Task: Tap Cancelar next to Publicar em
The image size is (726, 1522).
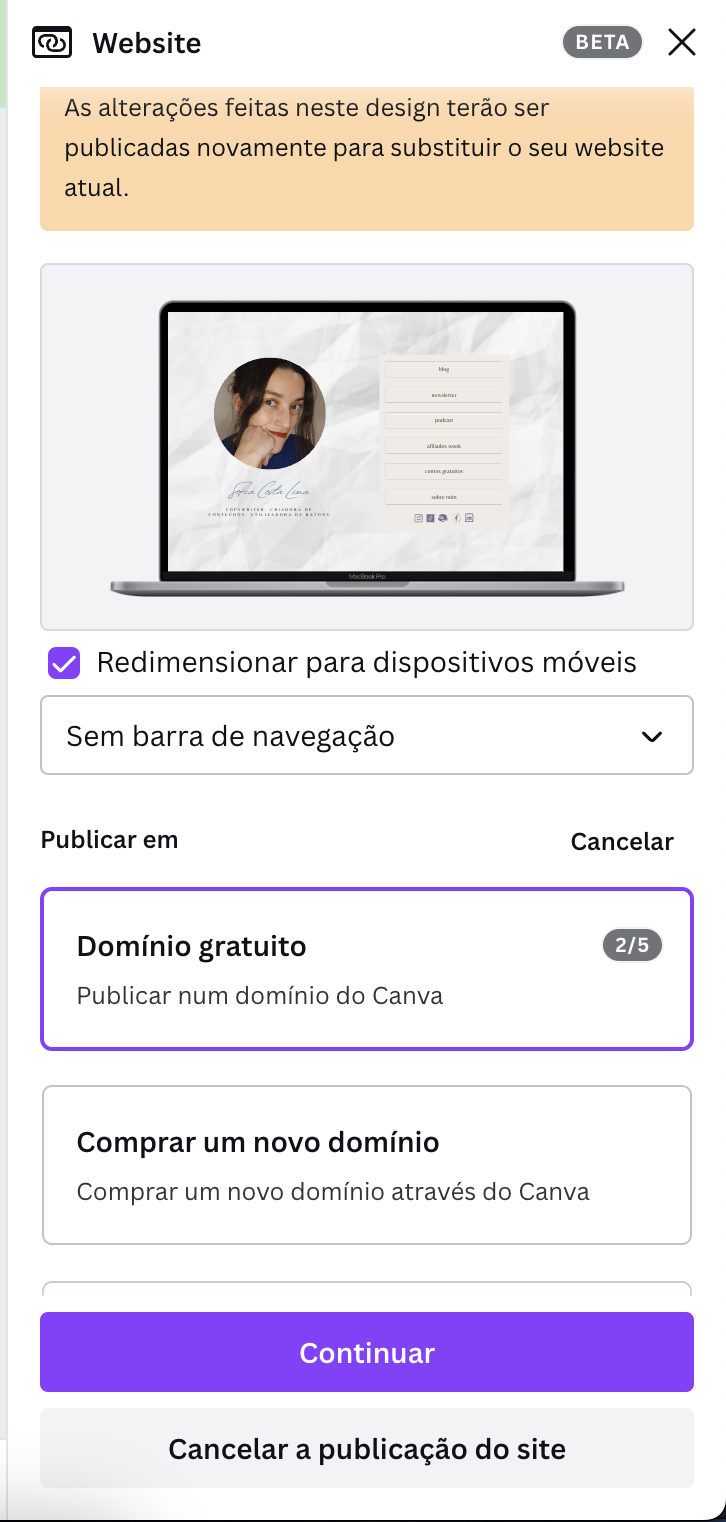Action: [622, 842]
